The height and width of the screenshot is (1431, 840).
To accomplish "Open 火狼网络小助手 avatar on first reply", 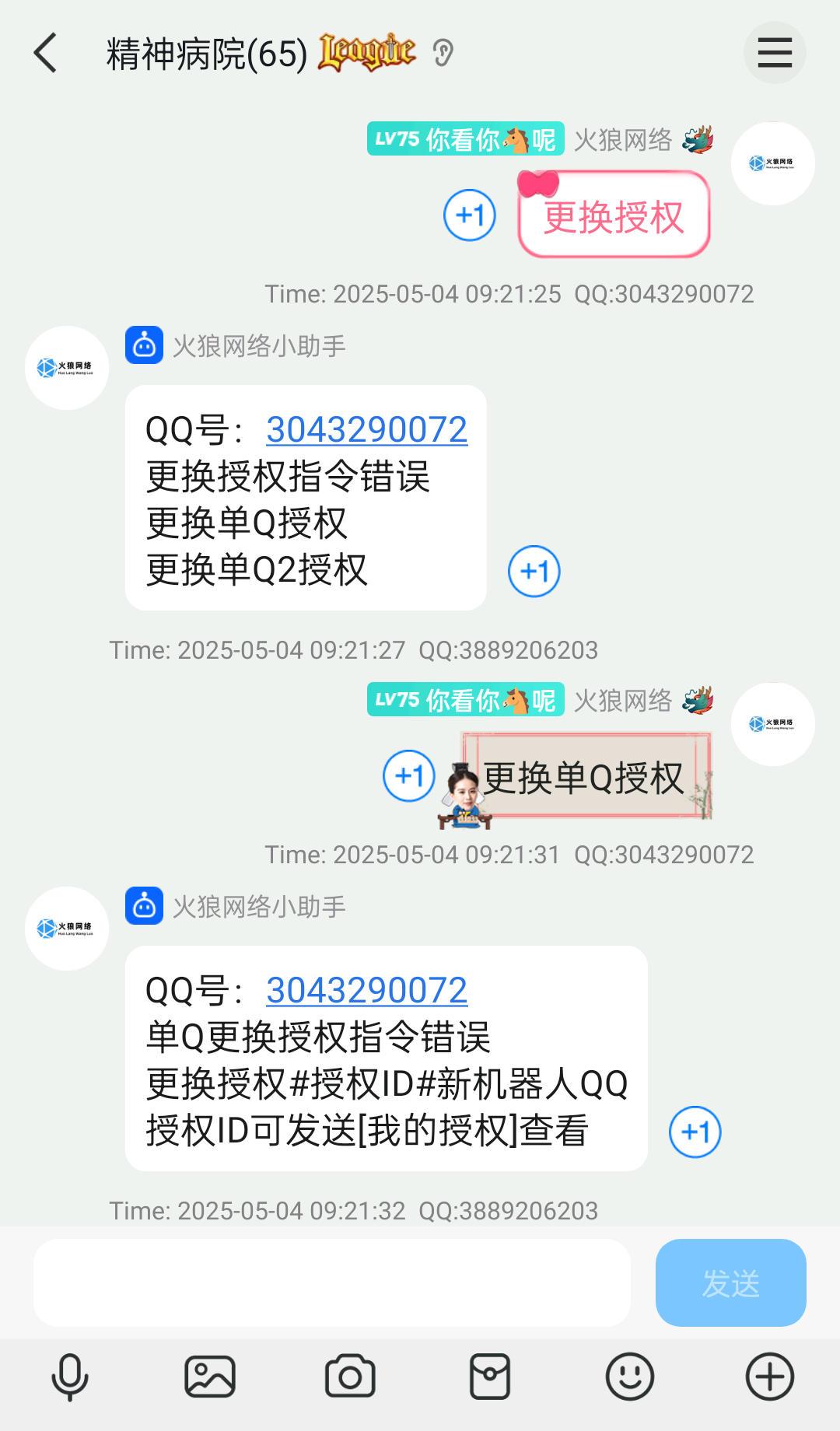I will click(x=67, y=368).
